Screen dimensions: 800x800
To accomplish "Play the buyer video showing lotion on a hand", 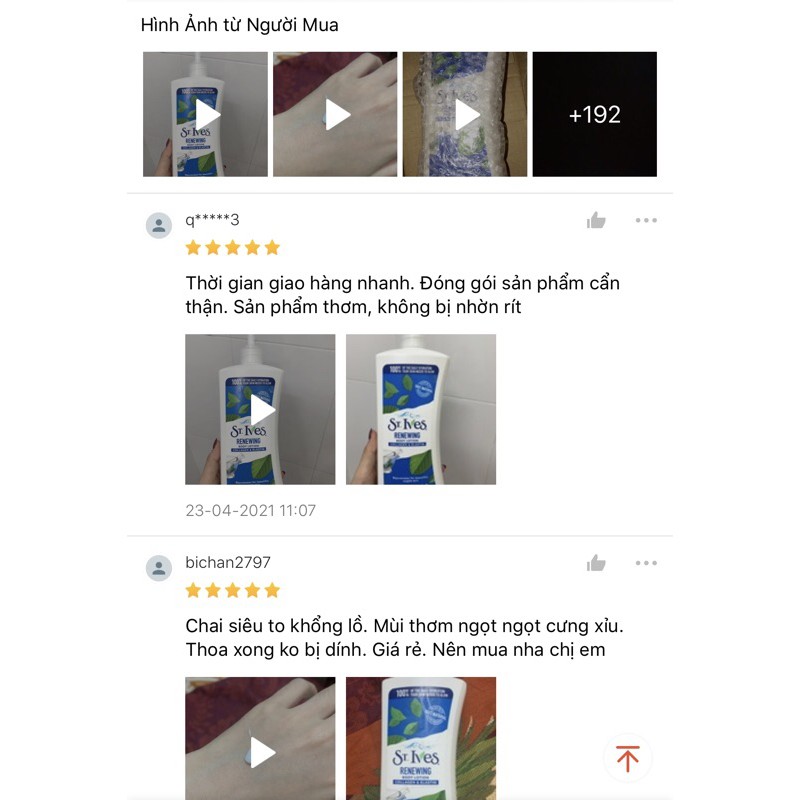I will click(x=336, y=115).
